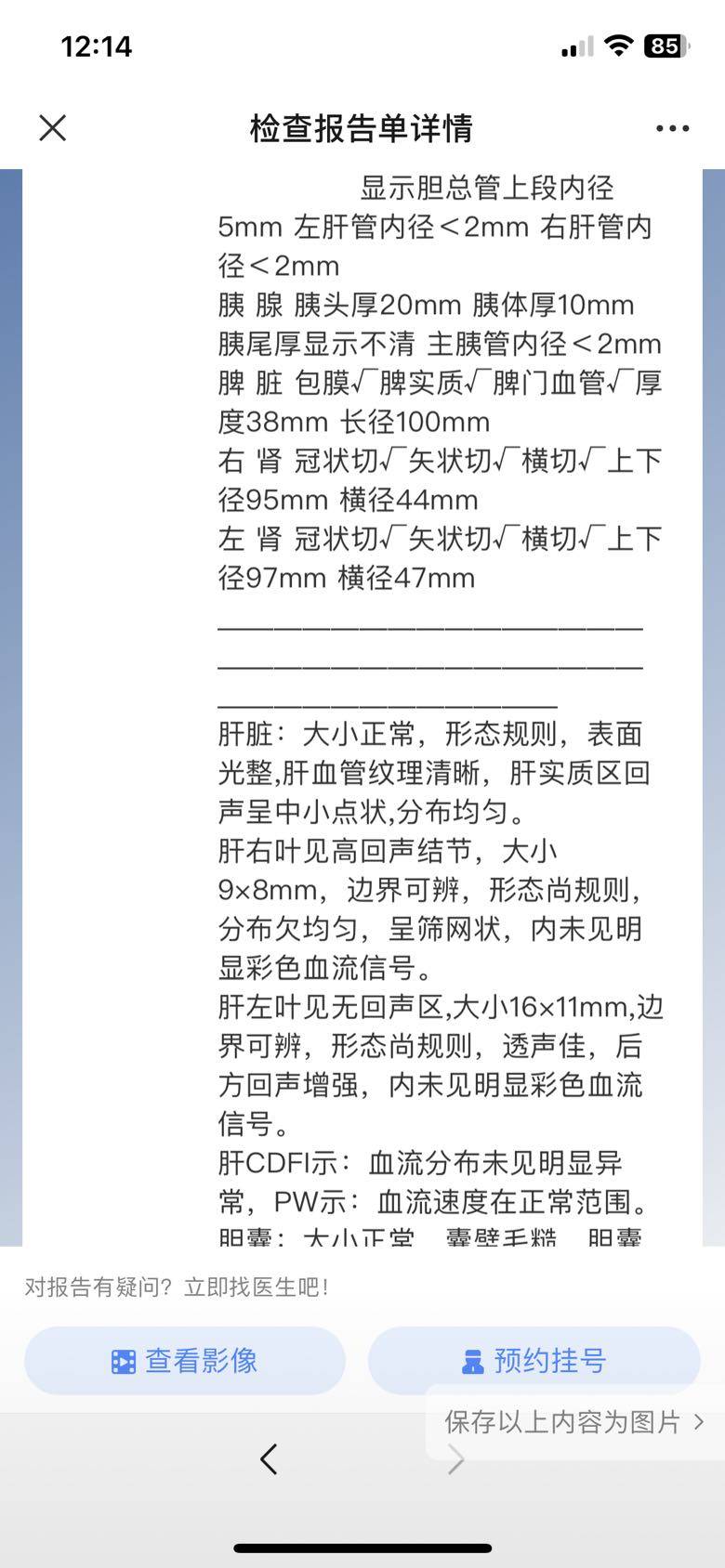Go back with the left arrow

pyautogui.click(x=269, y=1459)
